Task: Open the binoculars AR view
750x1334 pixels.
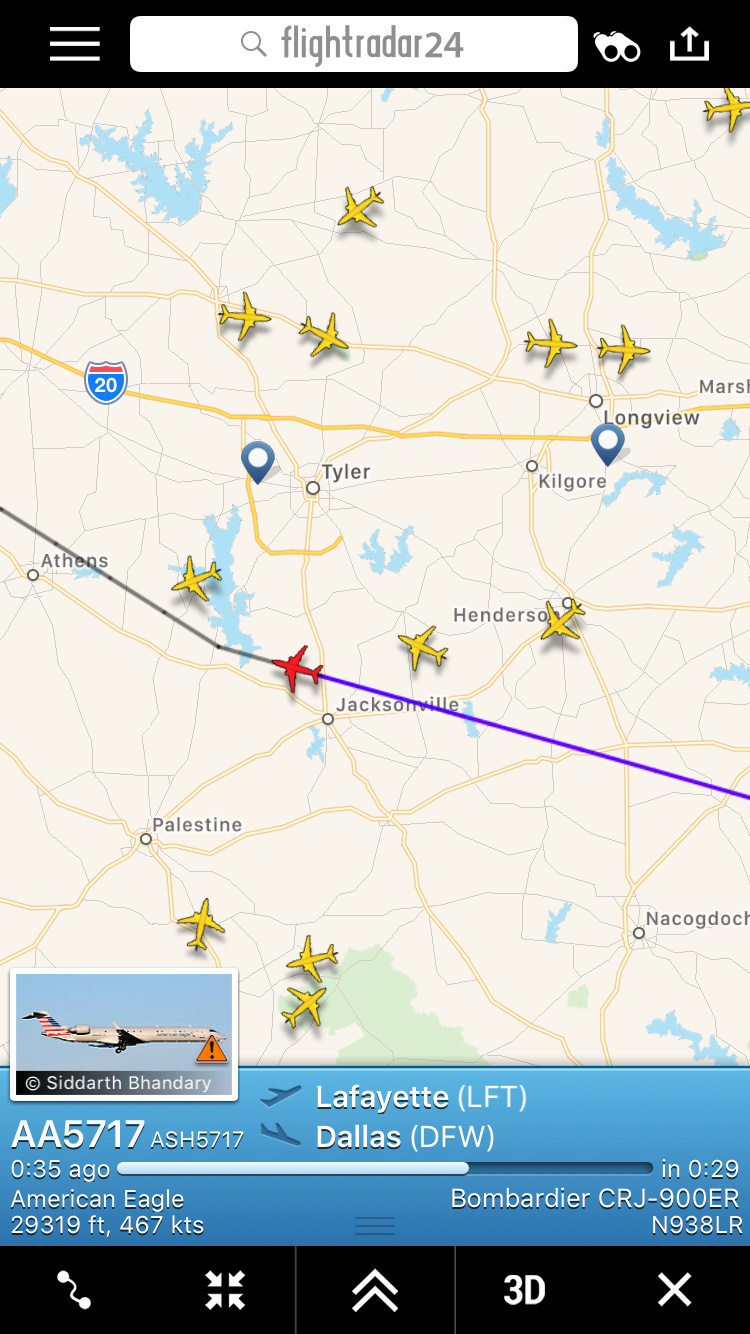Action: [x=616, y=46]
